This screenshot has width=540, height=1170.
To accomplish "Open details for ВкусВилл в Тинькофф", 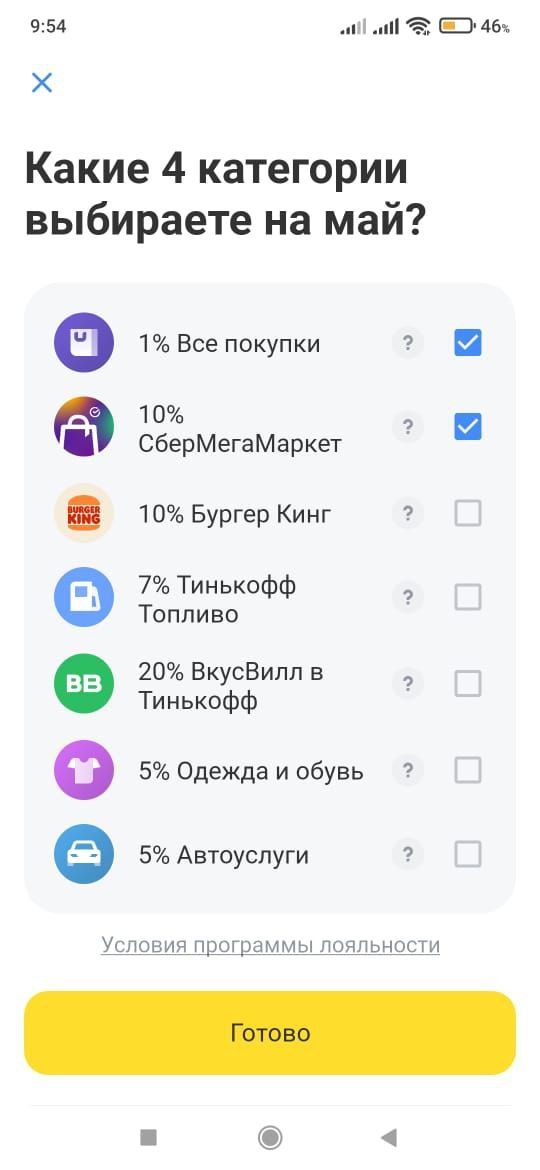I will point(407,683).
